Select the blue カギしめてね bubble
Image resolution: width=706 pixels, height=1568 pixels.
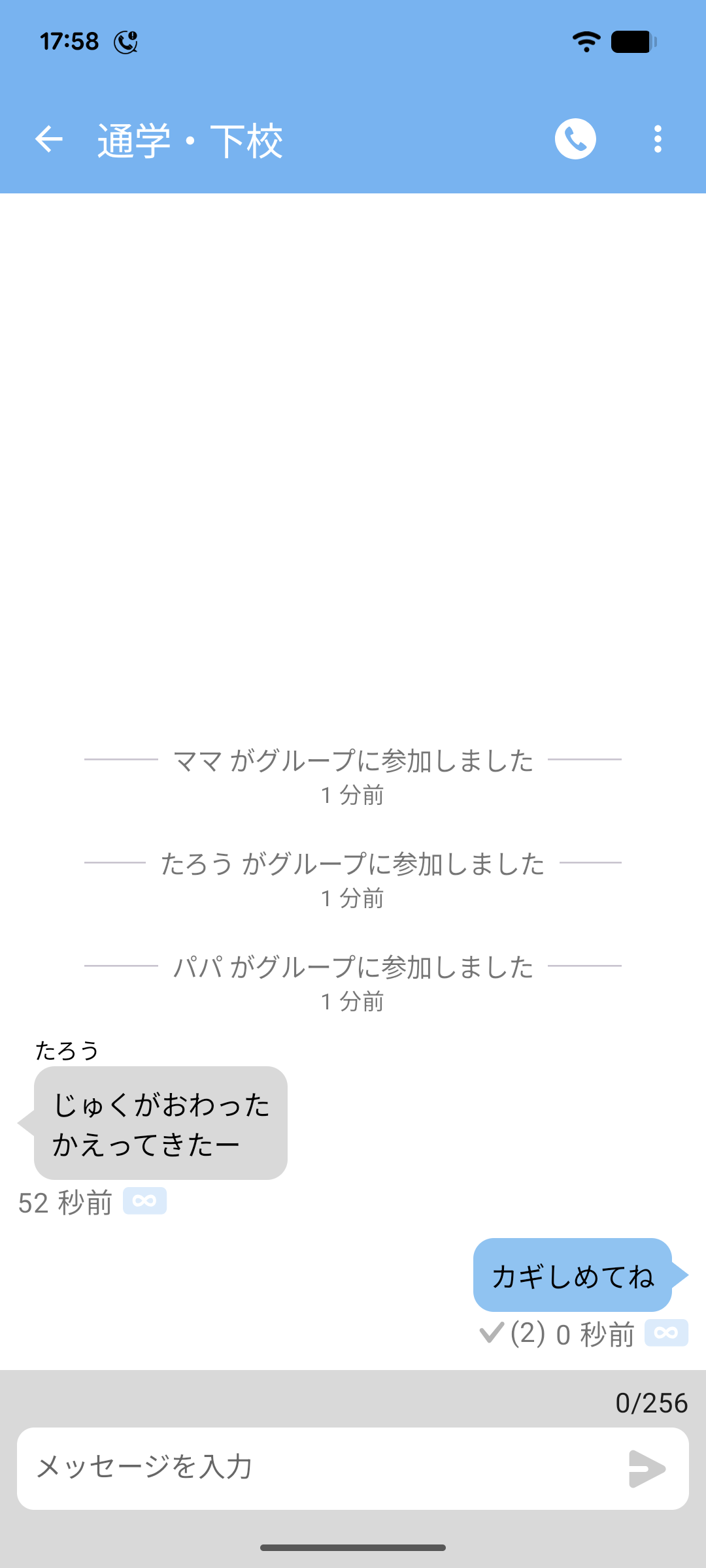point(572,1275)
